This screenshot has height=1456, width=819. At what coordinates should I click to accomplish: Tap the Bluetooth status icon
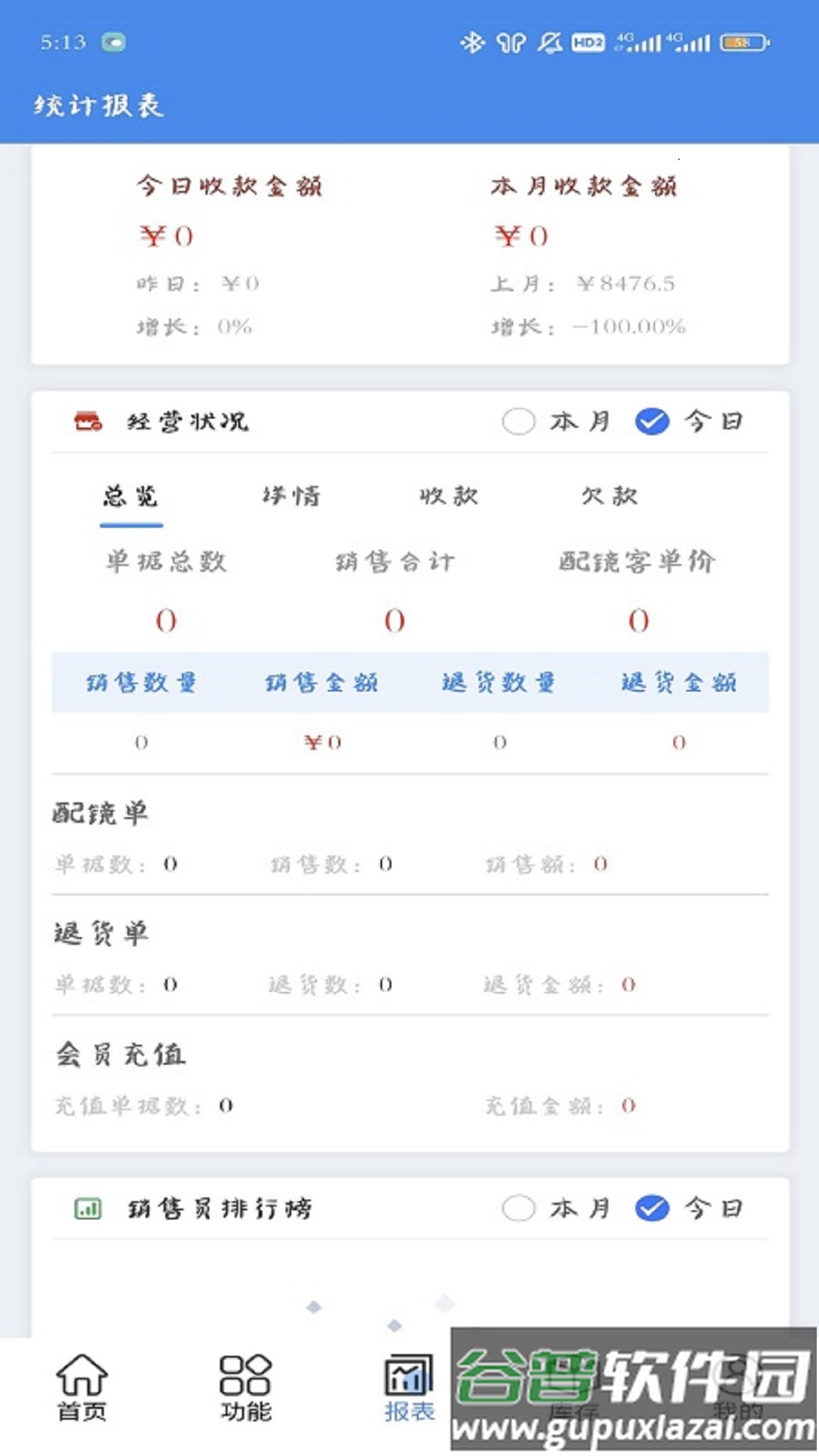tap(474, 43)
